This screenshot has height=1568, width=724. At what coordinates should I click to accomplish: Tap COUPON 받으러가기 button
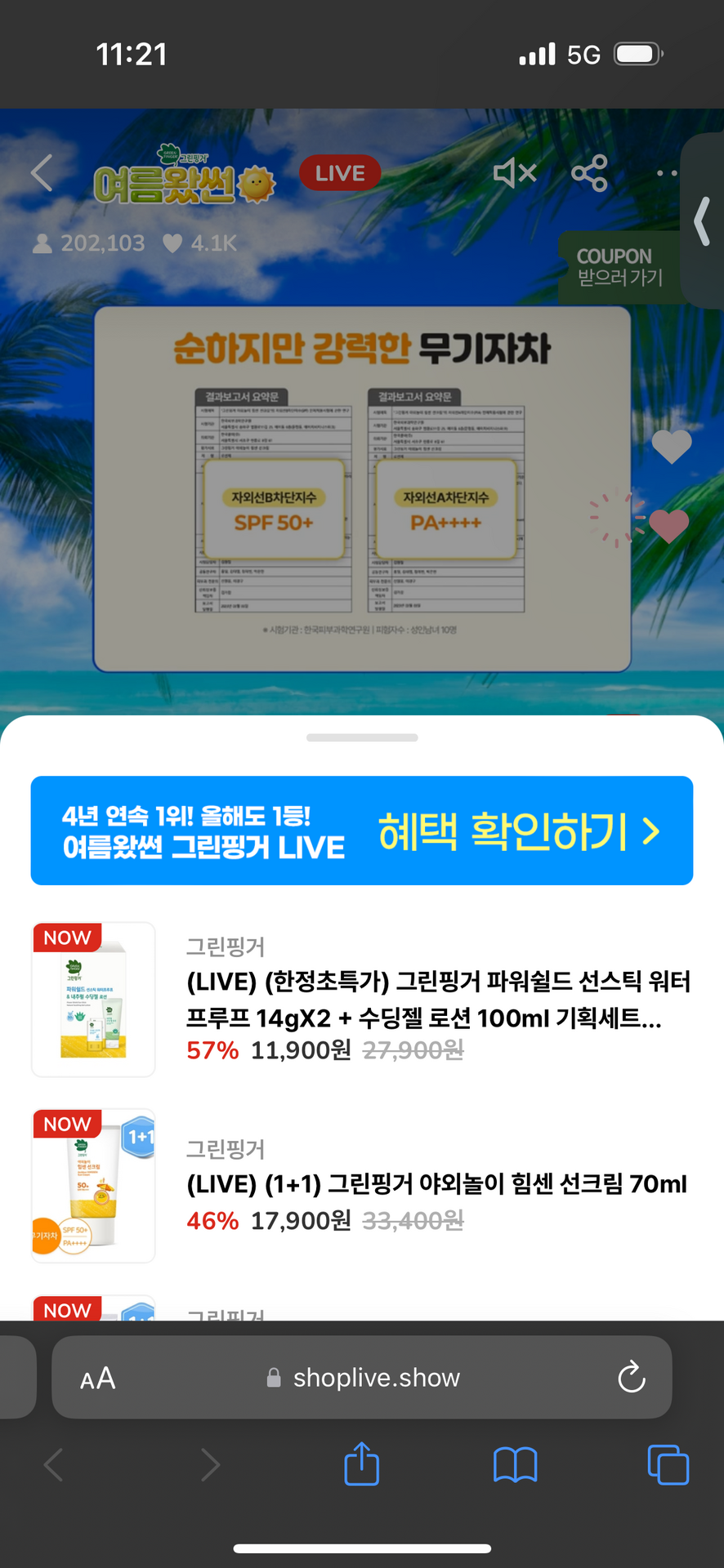pos(619,267)
